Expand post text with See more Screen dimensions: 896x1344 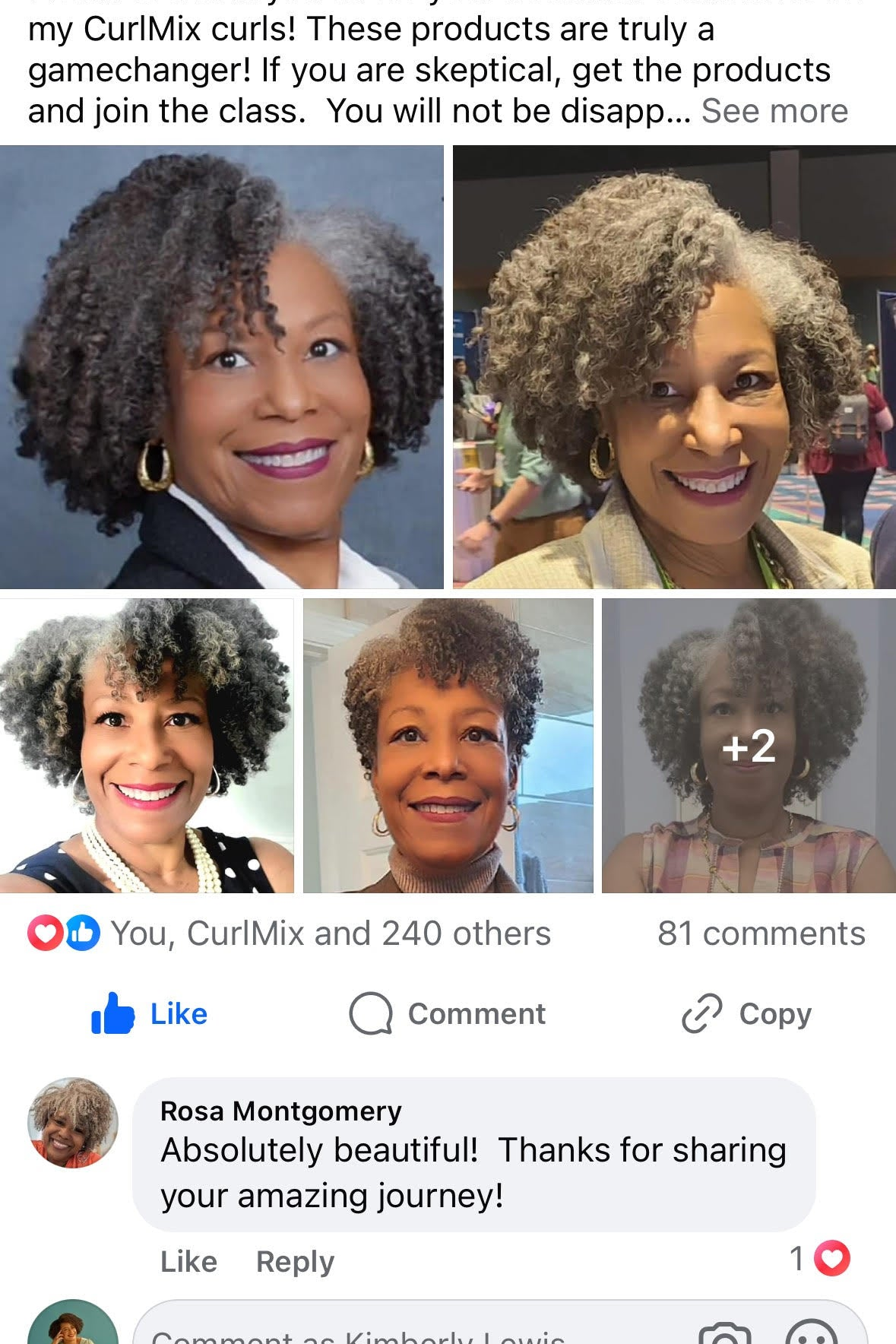[774, 111]
